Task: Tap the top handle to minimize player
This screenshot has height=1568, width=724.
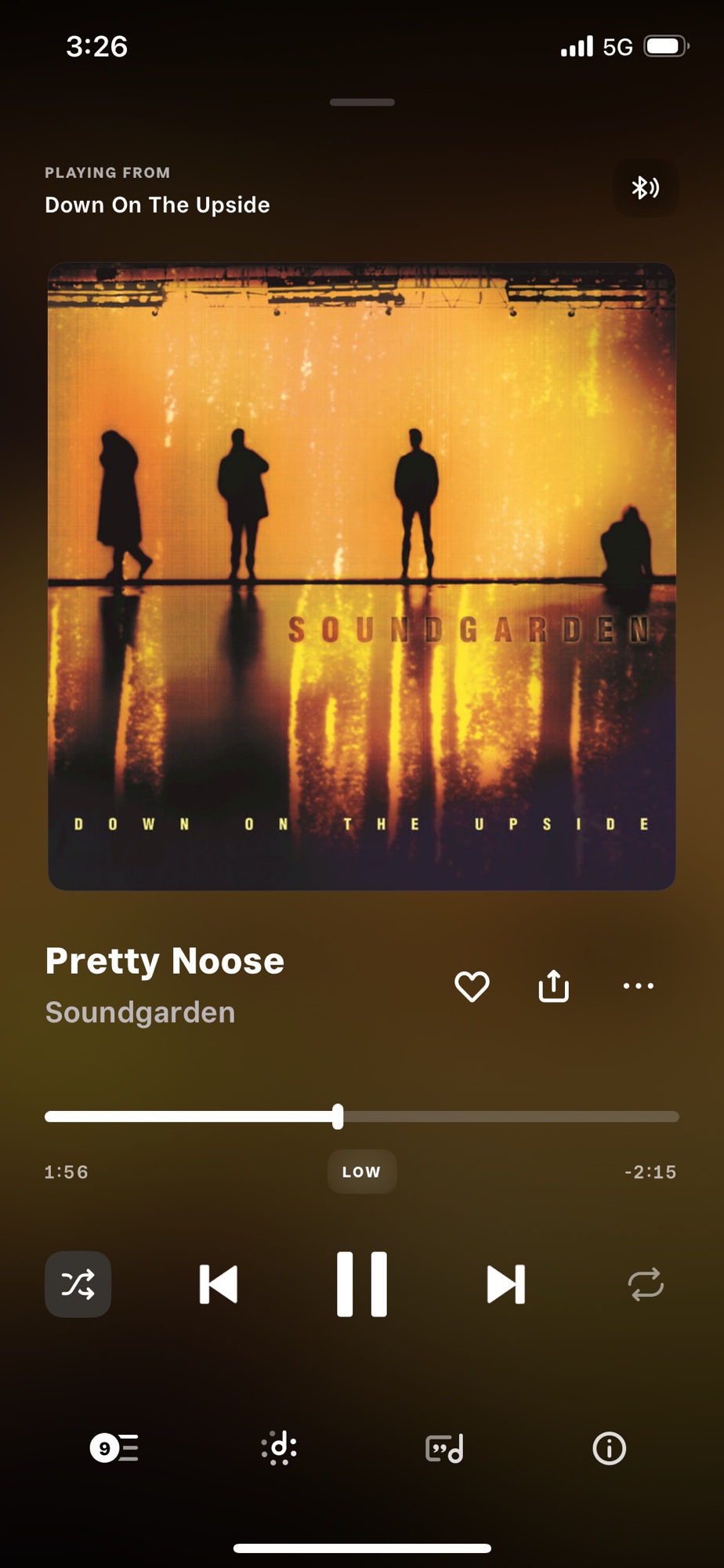Action: click(x=362, y=102)
